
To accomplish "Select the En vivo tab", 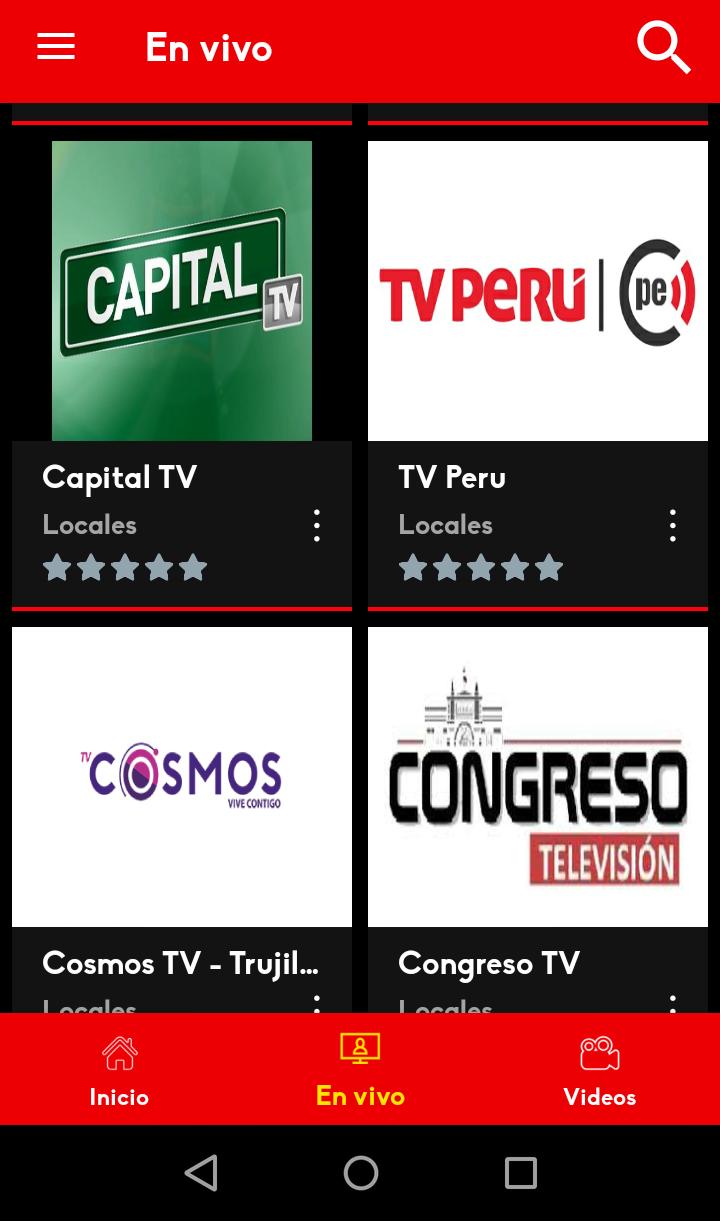I will [360, 1071].
